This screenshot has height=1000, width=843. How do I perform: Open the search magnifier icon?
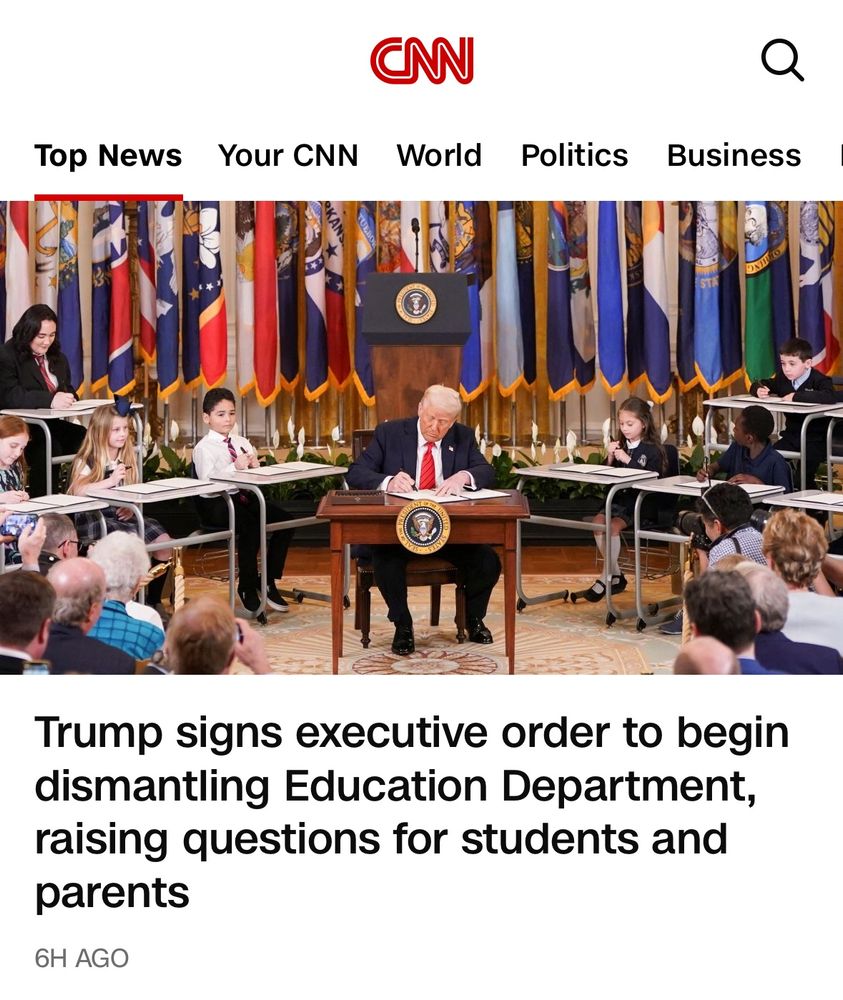(782, 61)
